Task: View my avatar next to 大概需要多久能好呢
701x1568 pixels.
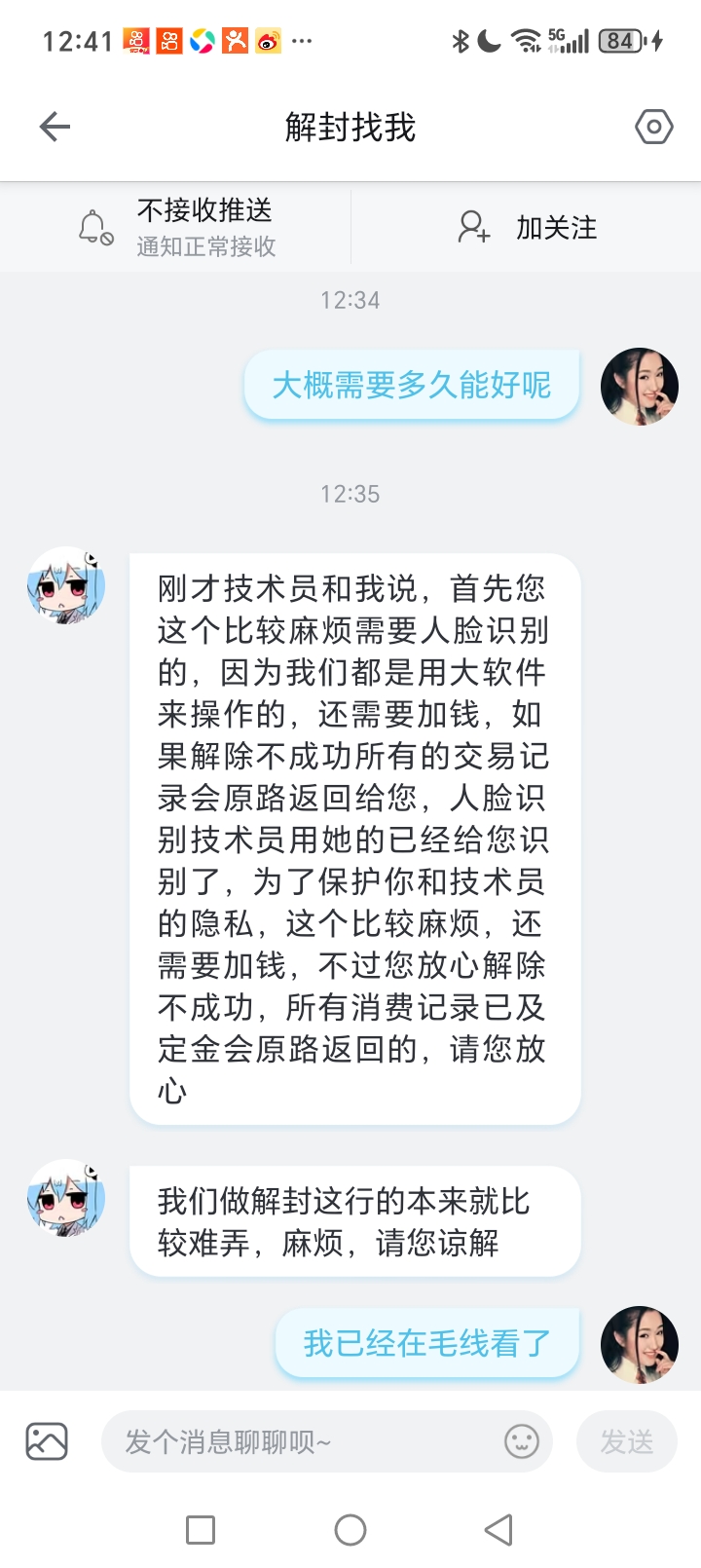Action: point(639,387)
